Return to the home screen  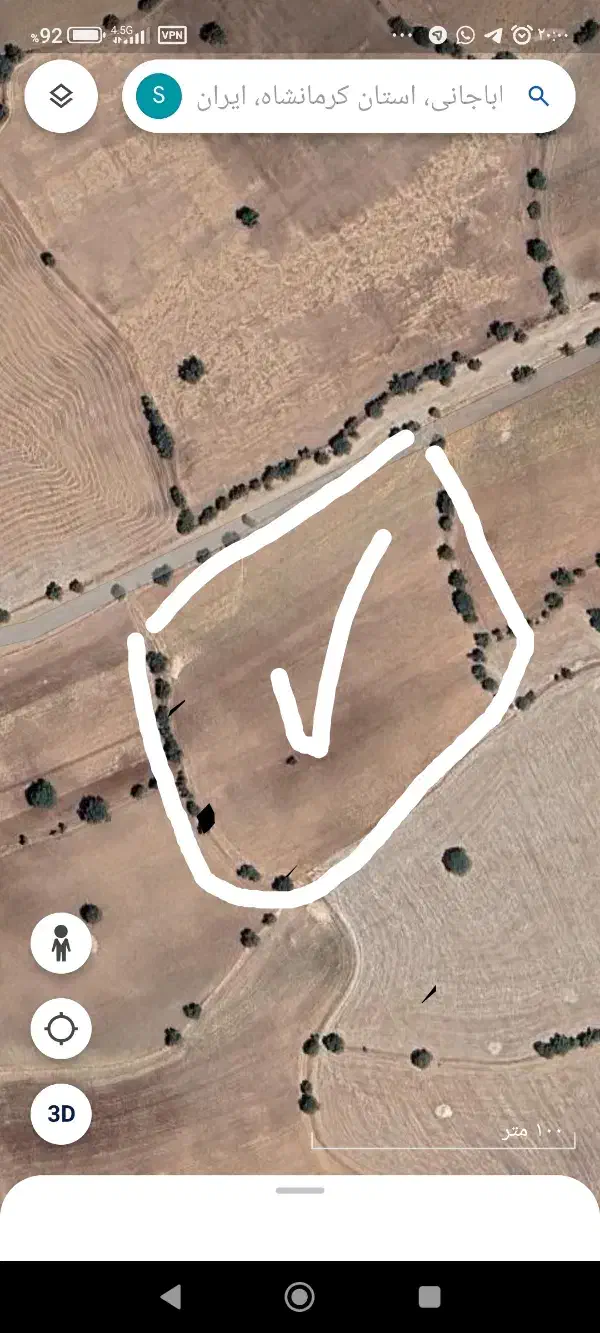[x=299, y=1297]
